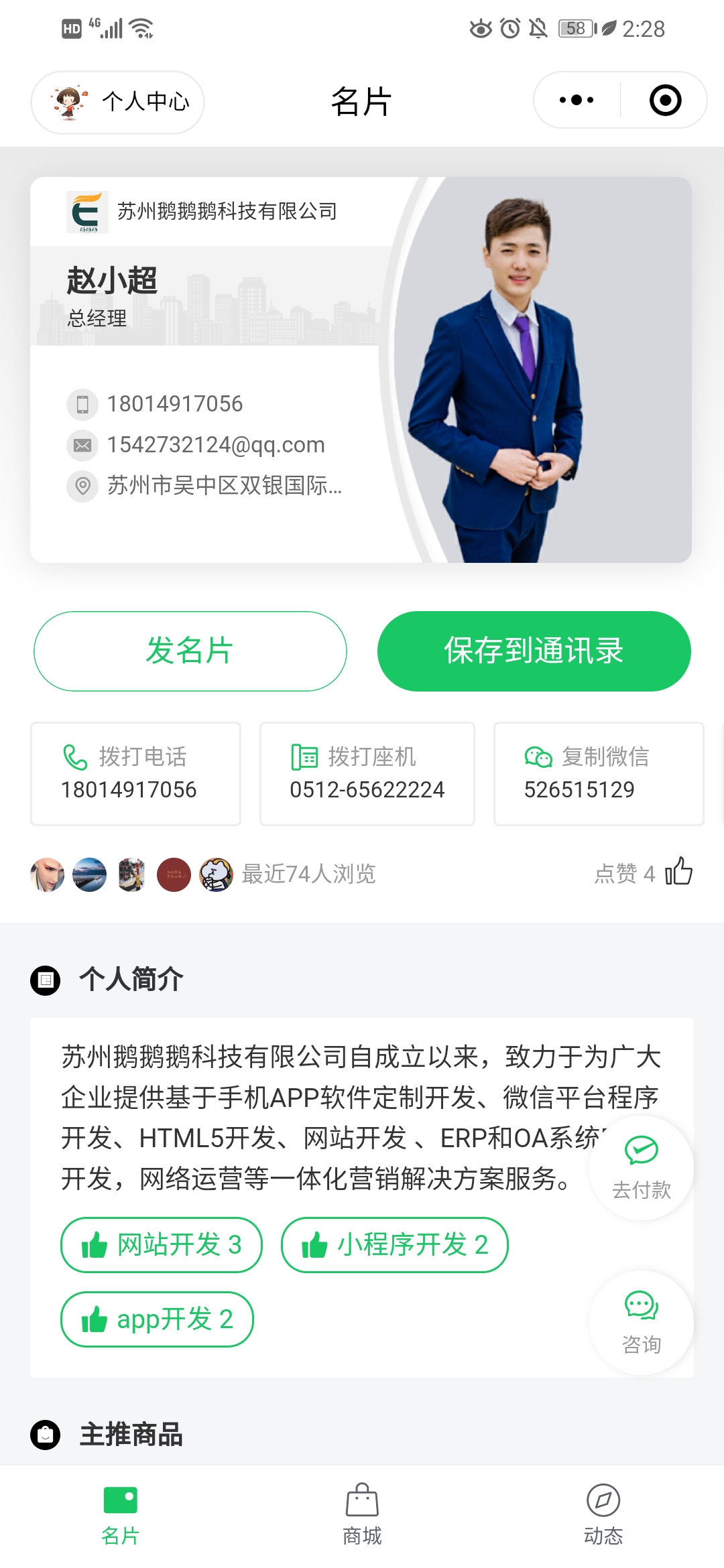Open the 小程序开发 2 tag
The image size is (724, 1568).
pos(394,1244)
